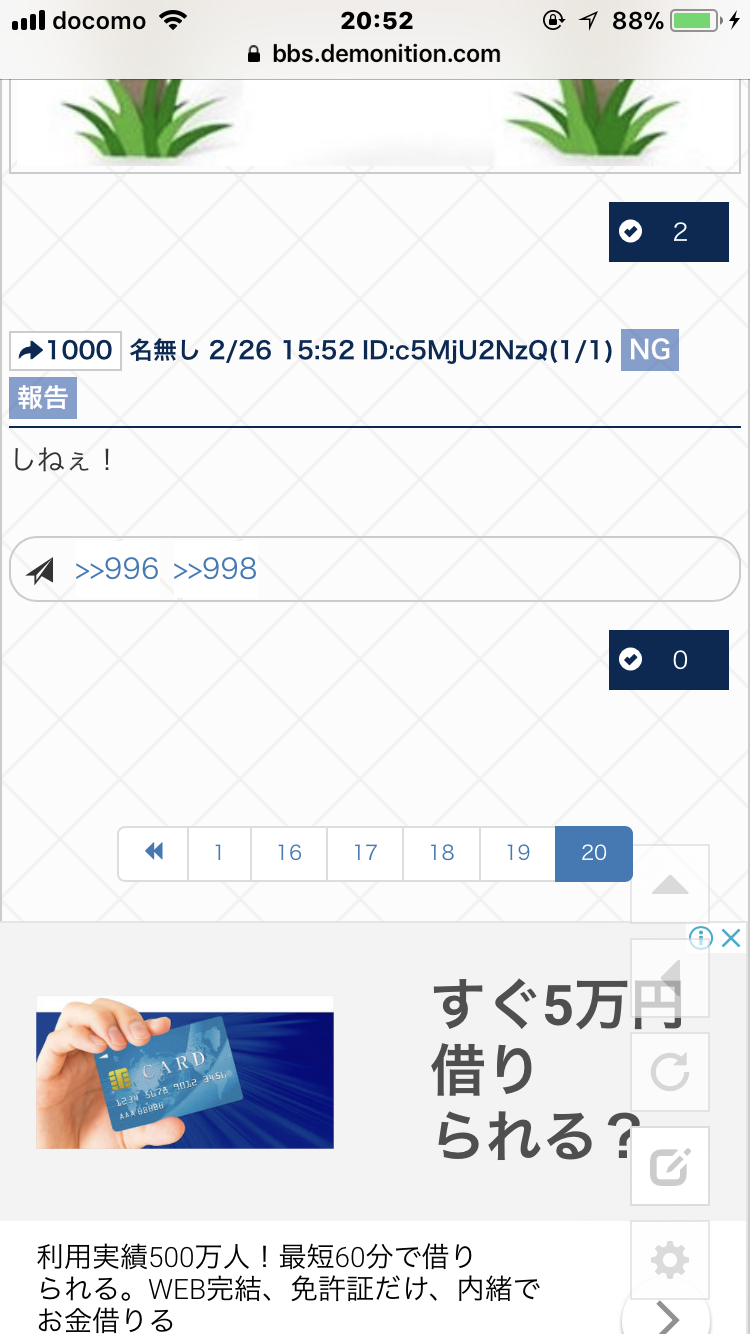750x1334 pixels.
Task: Jump to first page with double arrow
Action: coord(153,853)
